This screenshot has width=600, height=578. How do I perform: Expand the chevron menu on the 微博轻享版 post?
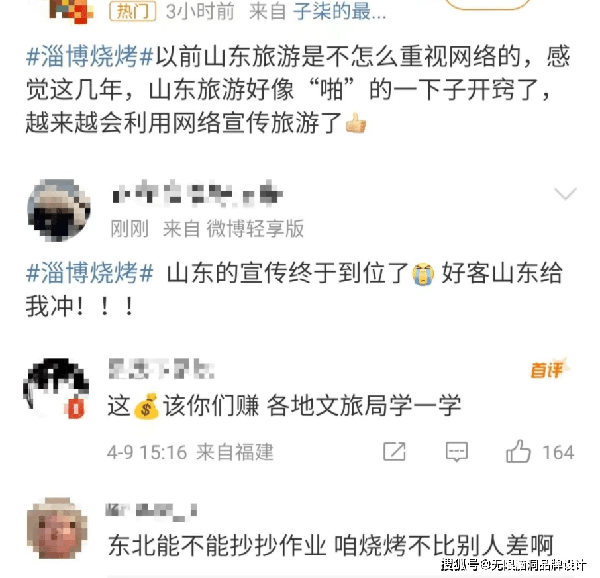point(565,193)
